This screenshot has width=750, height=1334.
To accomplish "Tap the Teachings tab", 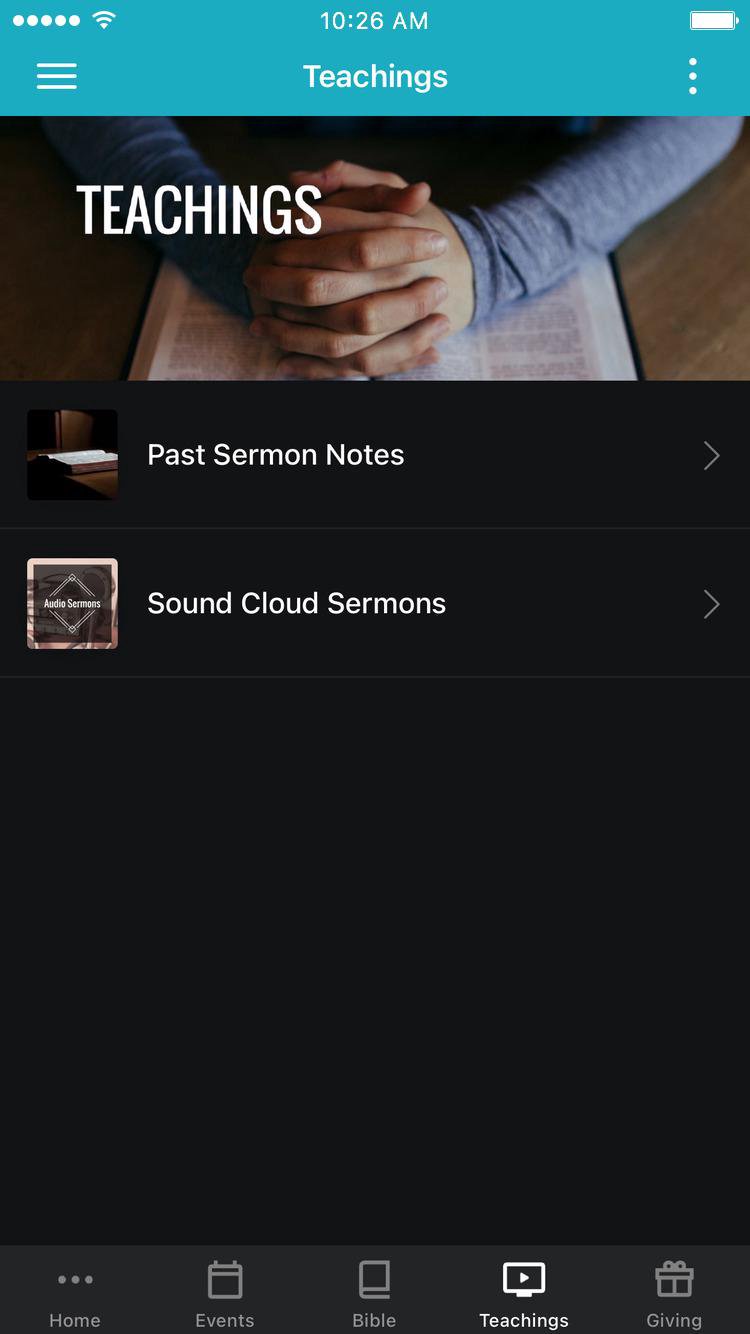I will coord(524,1293).
